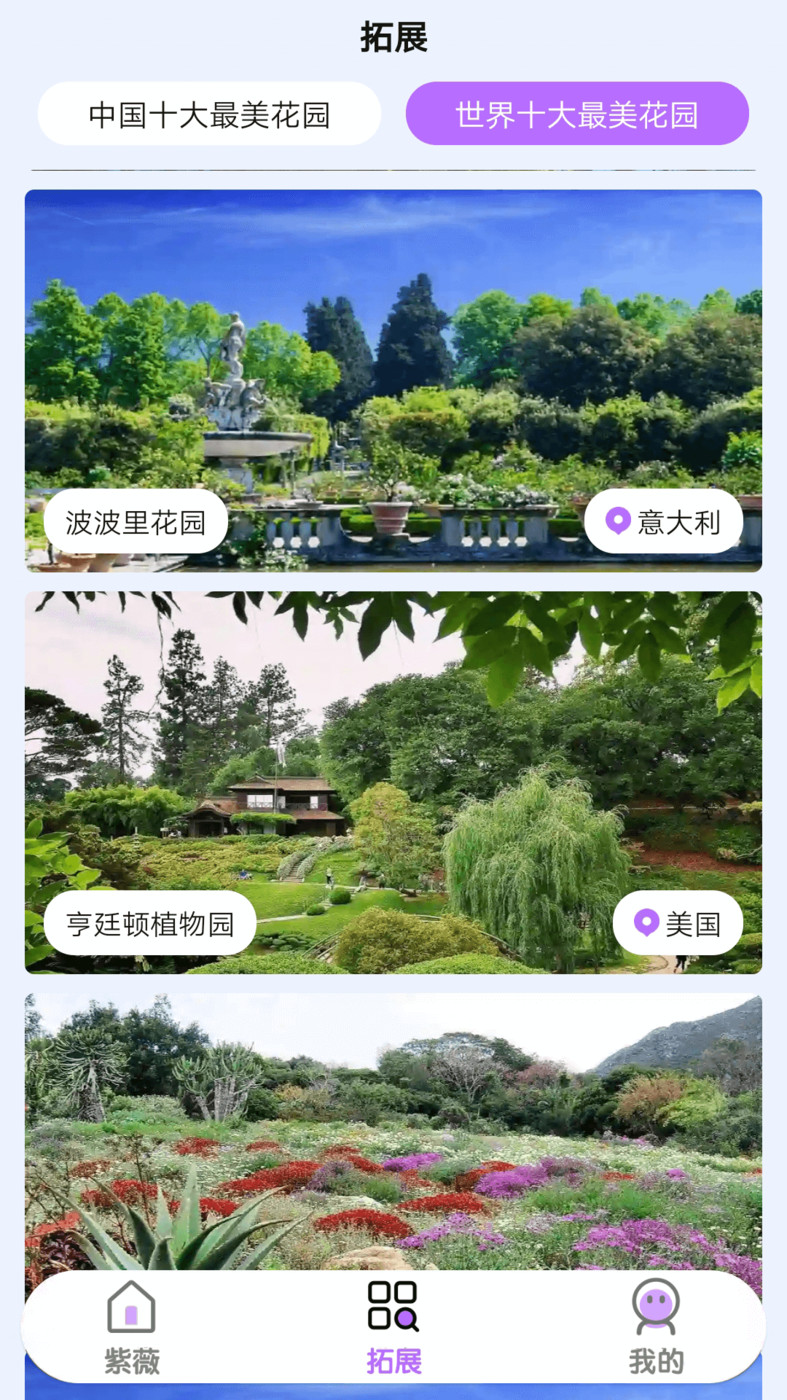The height and width of the screenshot is (1400, 787).
Task: Open the bottom flower field garden card
Action: coord(394,1130)
